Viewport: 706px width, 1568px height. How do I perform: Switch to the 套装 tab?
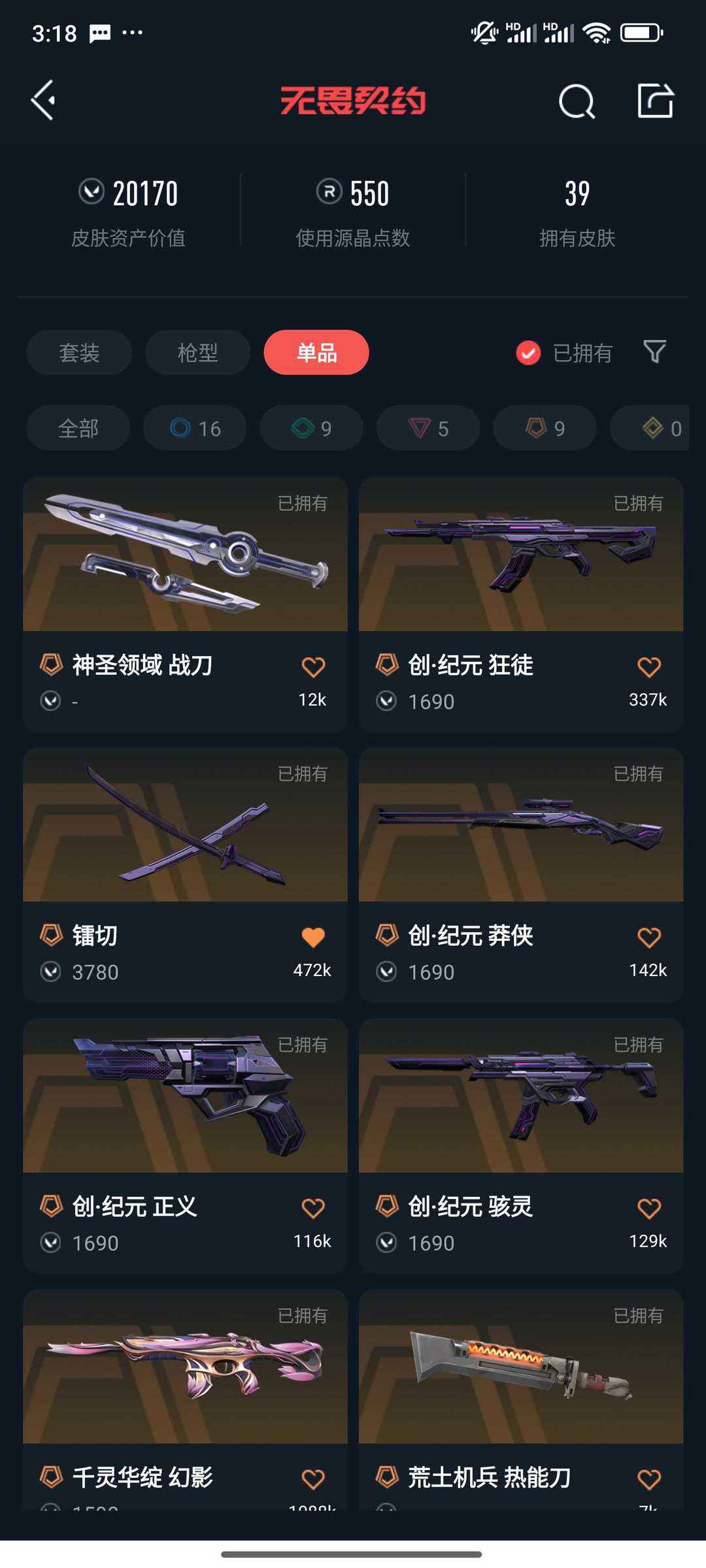[x=79, y=353]
